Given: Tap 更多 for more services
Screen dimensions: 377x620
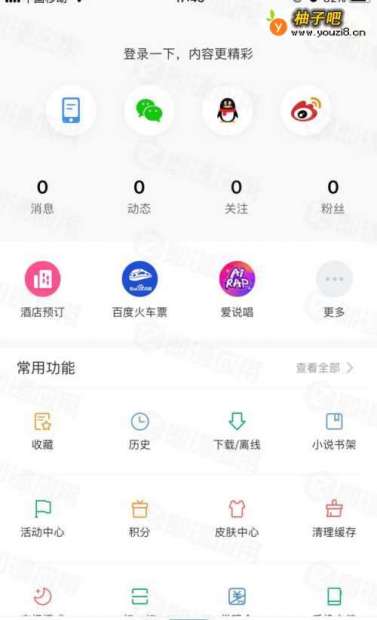Looking at the screenshot, I should (x=334, y=289).
